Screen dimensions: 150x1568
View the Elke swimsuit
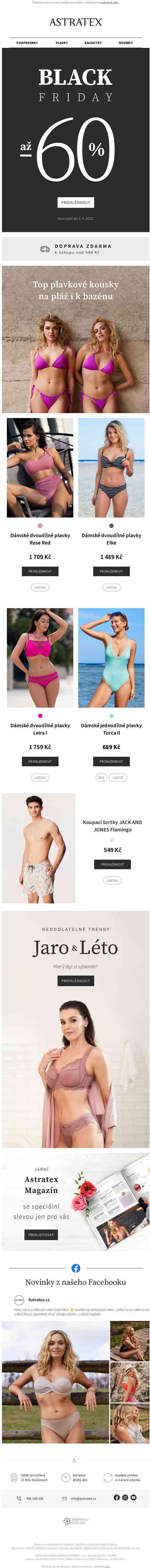111,571
